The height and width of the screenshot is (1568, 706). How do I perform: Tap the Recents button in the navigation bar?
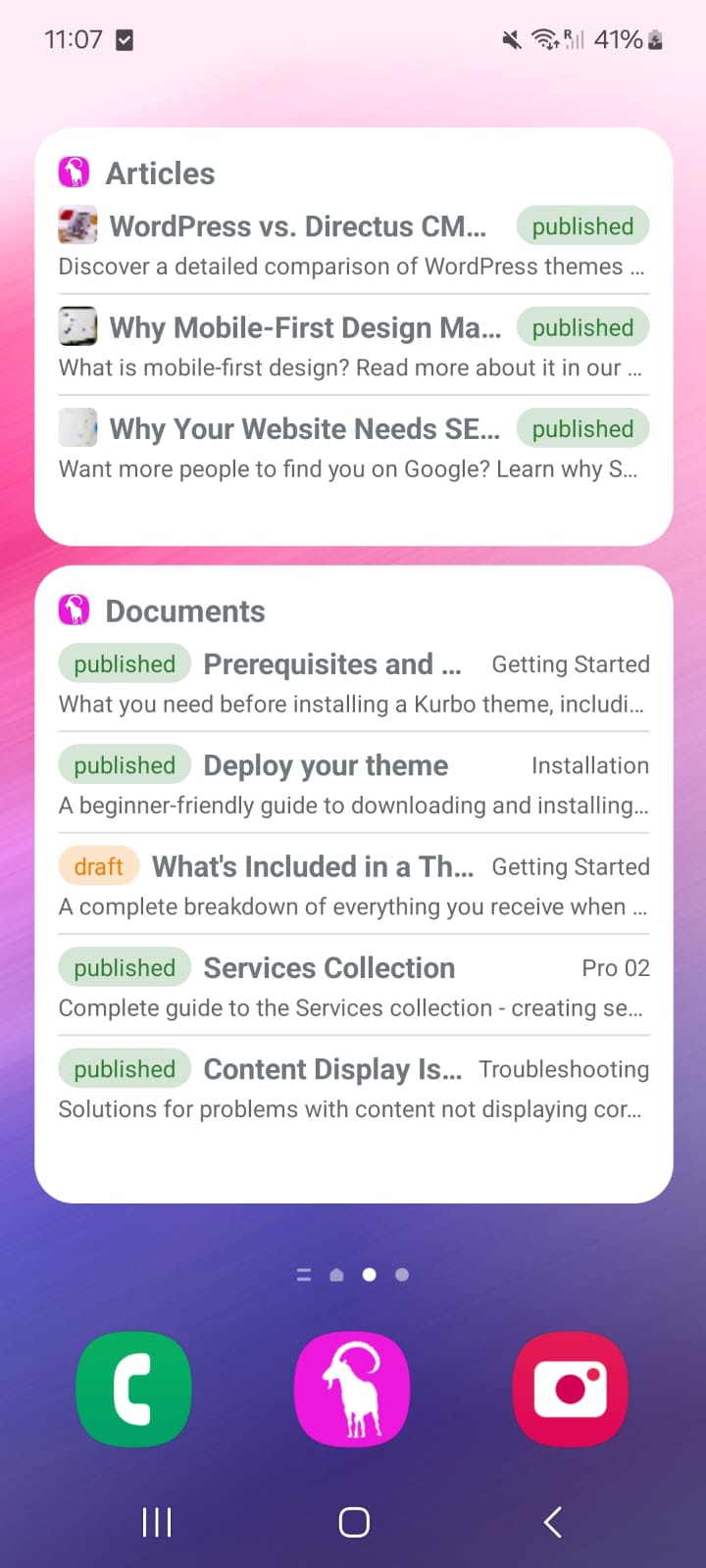(x=156, y=1522)
